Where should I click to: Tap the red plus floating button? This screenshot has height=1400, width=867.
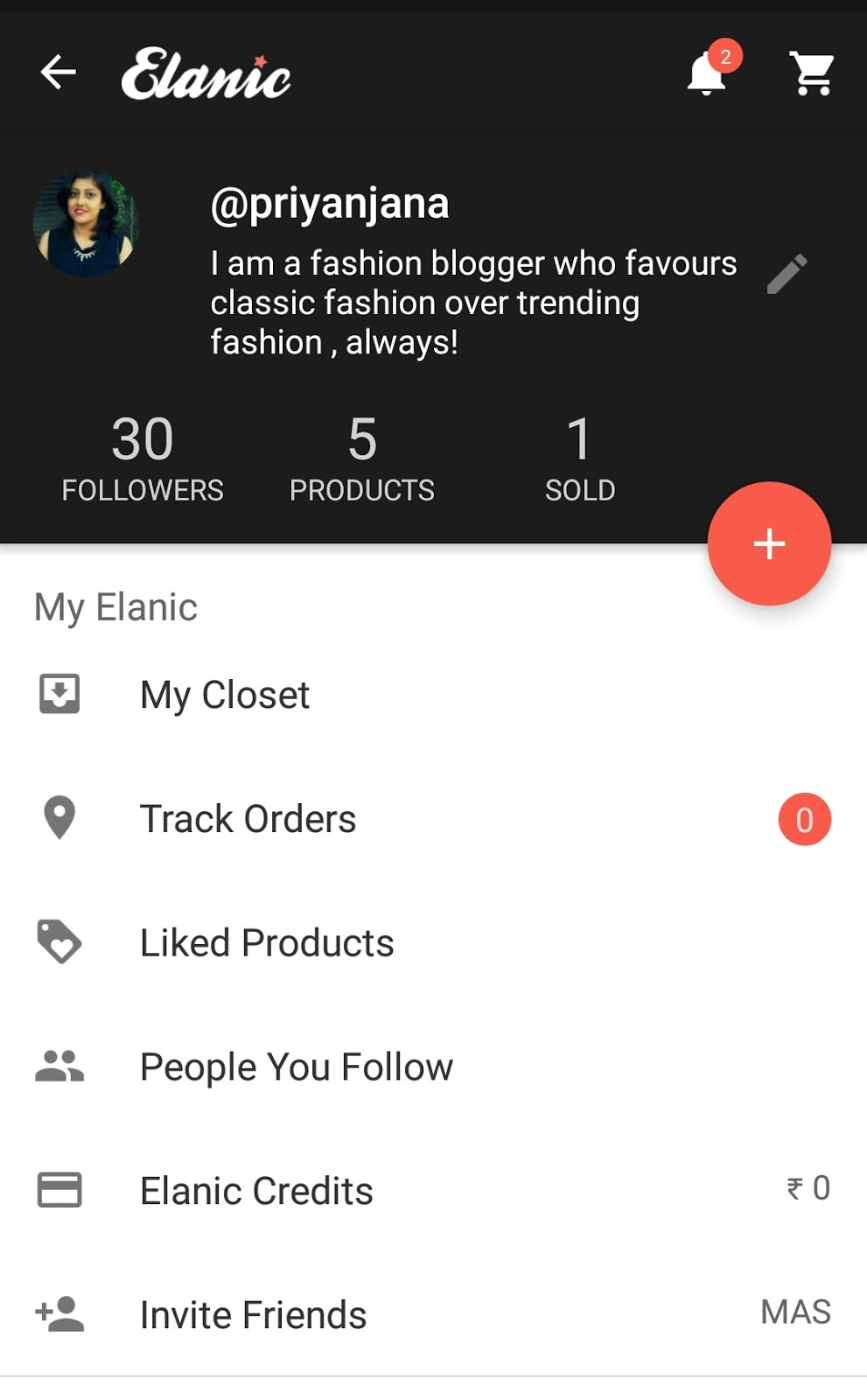click(x=769, y=543)
